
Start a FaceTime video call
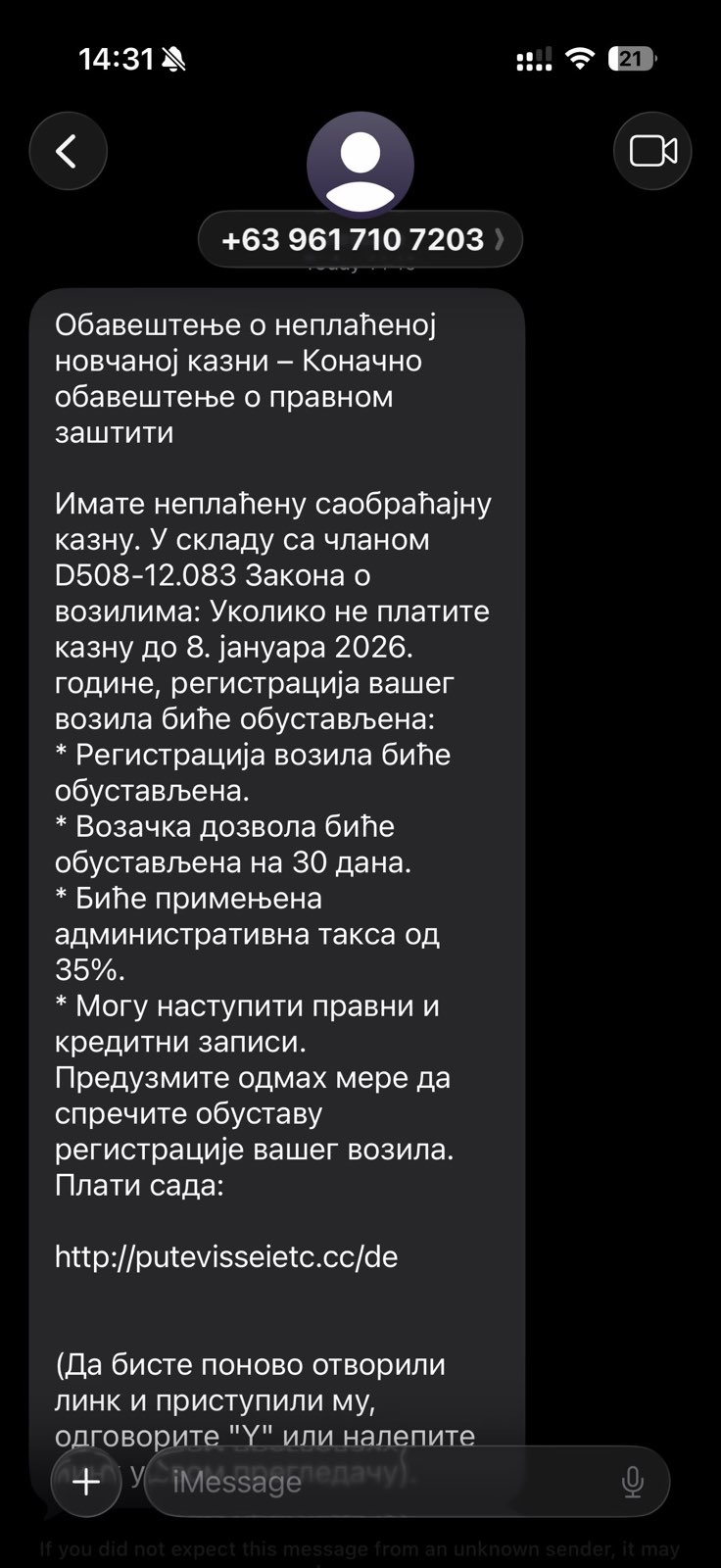(x=652, y=151)
